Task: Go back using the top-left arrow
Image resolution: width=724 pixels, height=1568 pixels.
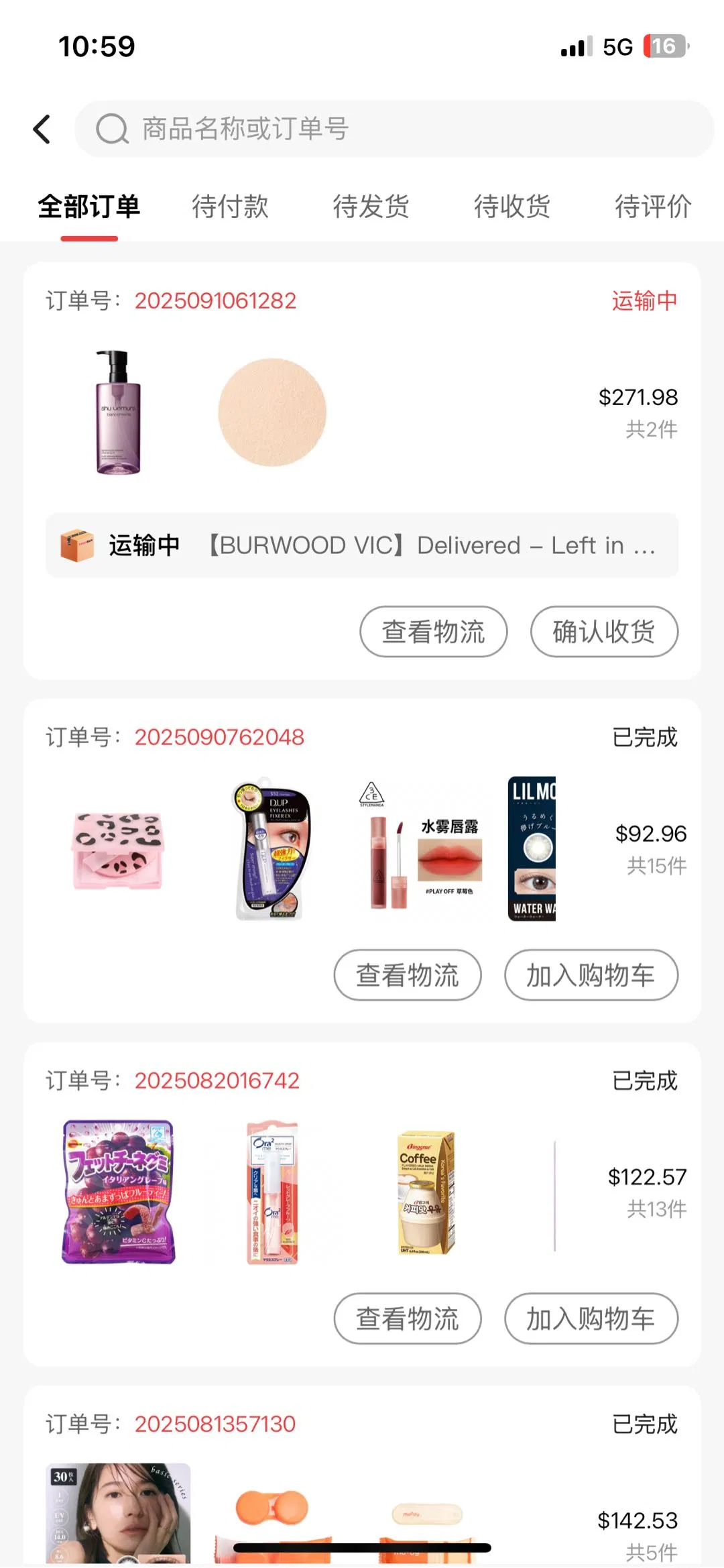Action: pos(42,129)
